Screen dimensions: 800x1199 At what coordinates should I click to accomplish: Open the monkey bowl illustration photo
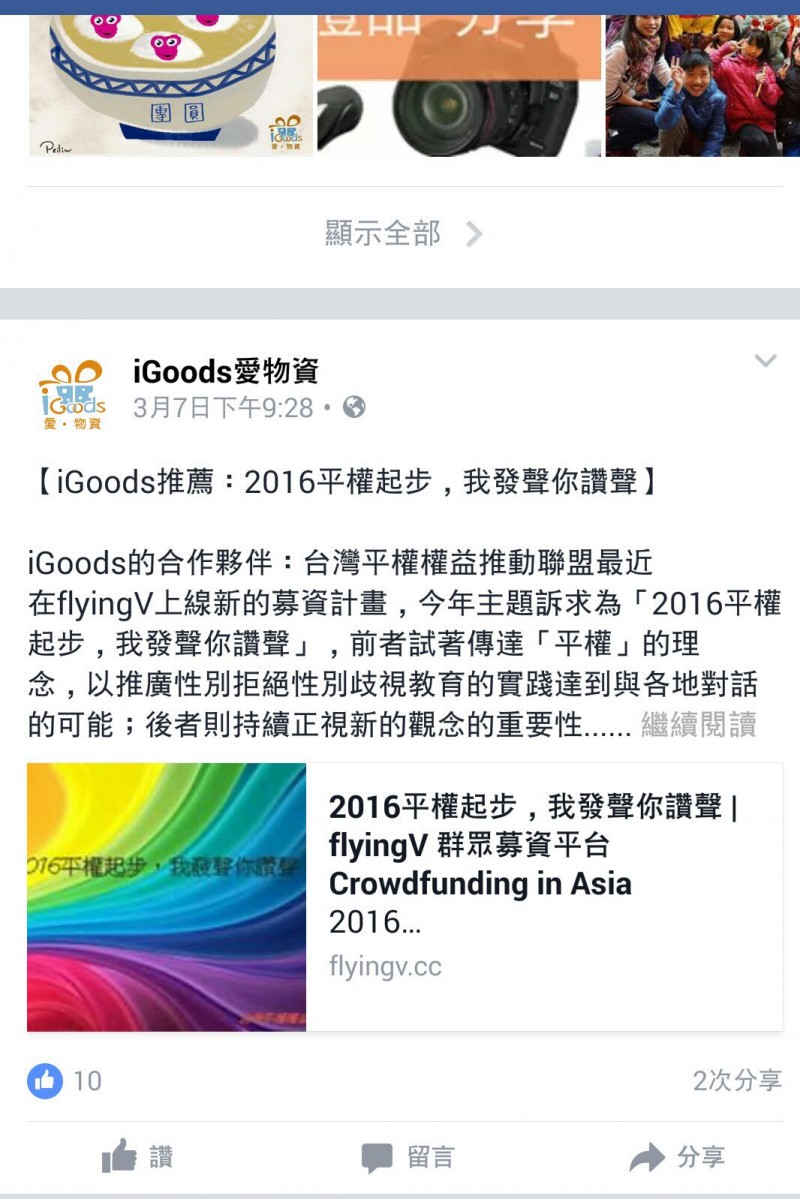point(170,85)
